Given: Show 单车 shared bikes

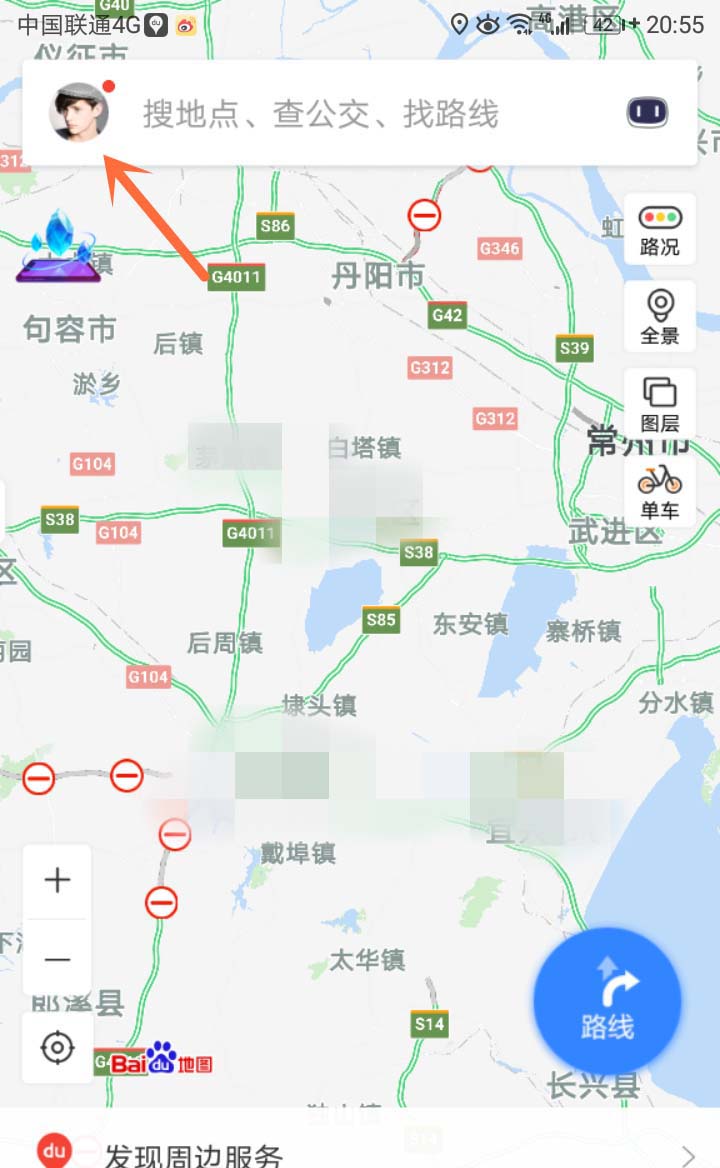Looking at the screenshot, I should point(660,492).
